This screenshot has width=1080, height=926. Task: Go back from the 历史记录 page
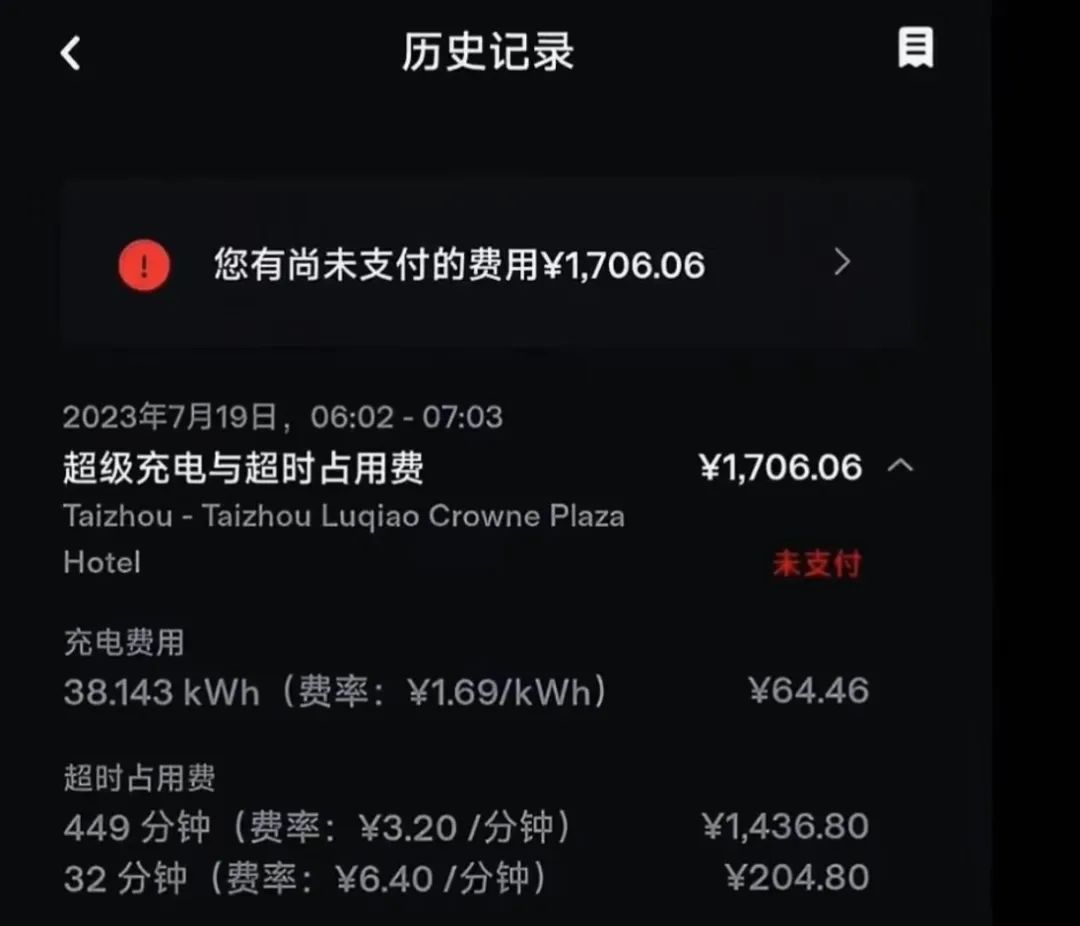pyautogui.click(x=70, y=53)
